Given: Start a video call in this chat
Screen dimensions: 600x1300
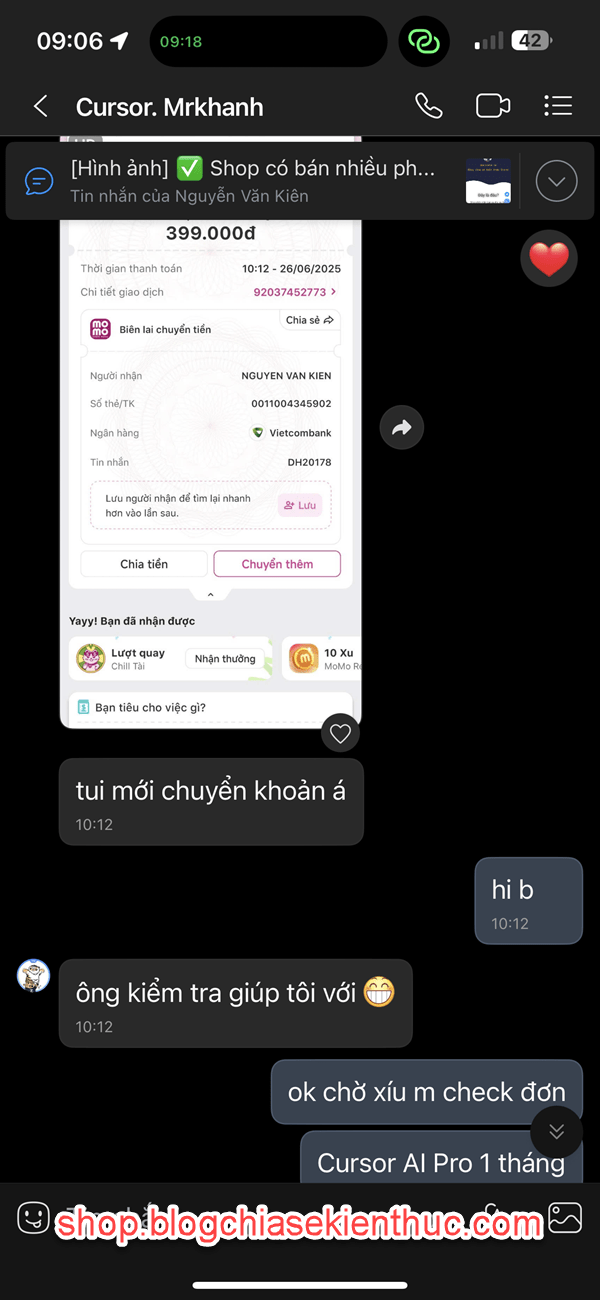Looking at the screenshot, I should [x=493, y=106].
